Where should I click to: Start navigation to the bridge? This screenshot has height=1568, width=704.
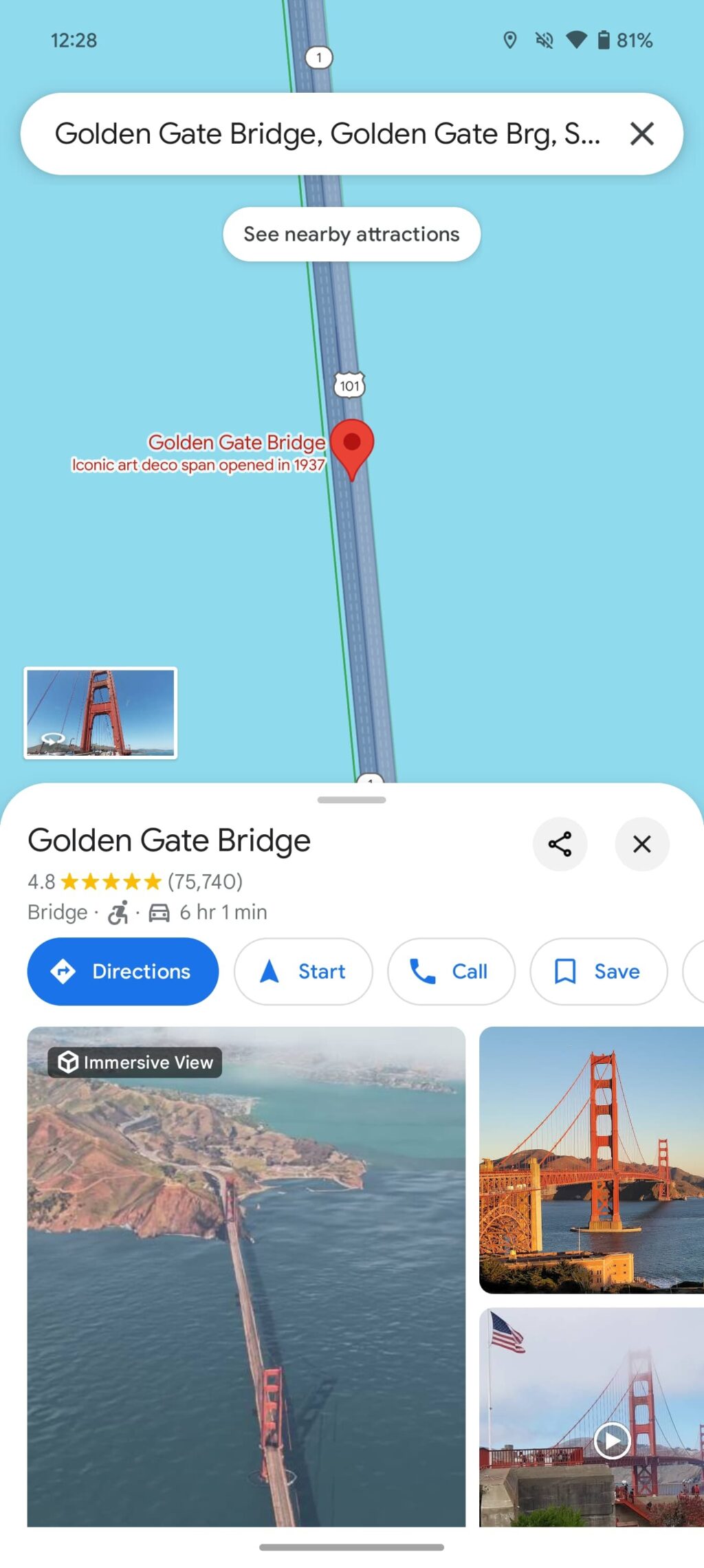coord(303,971)
